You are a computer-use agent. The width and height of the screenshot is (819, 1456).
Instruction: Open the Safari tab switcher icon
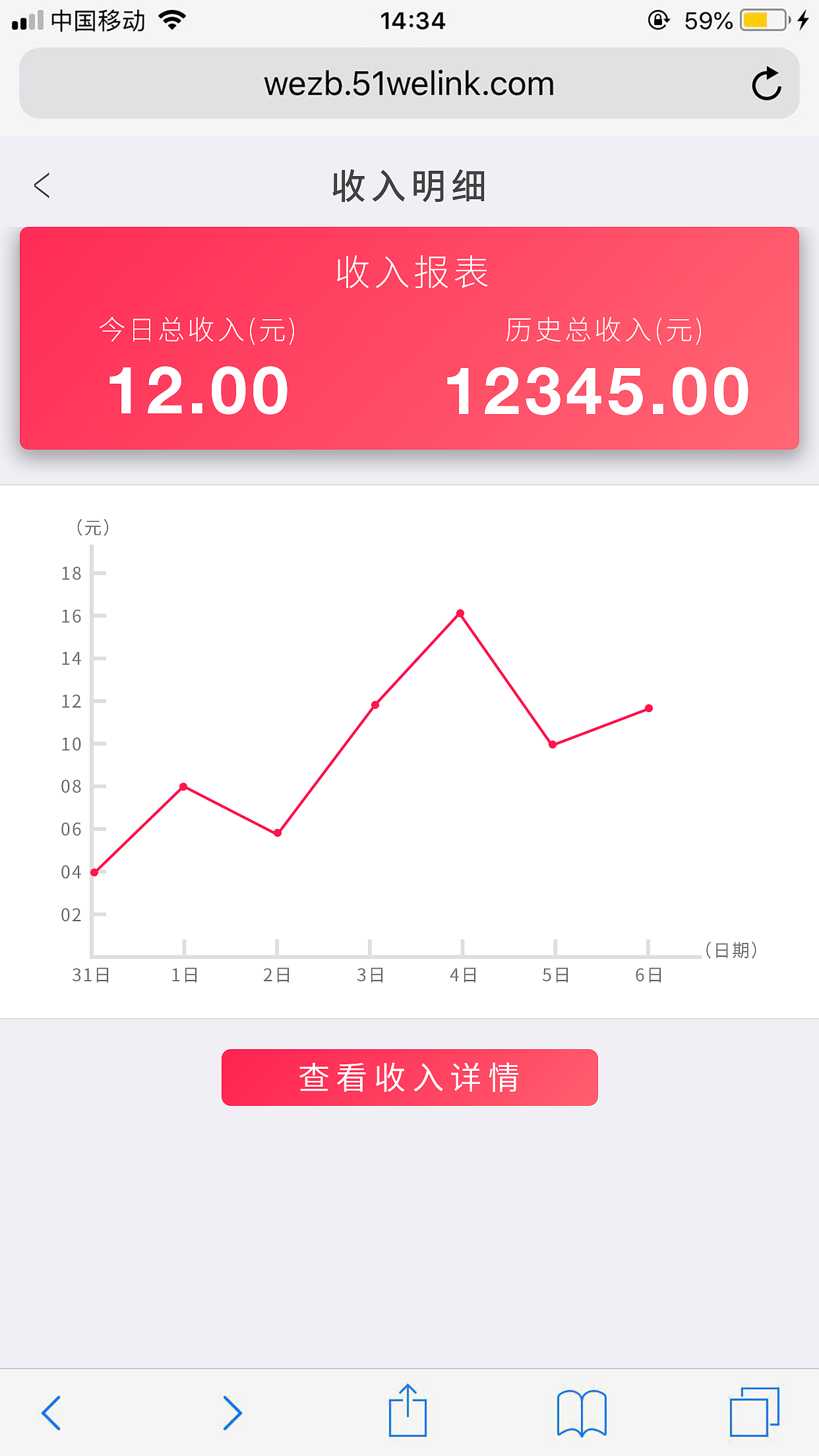757,1411
